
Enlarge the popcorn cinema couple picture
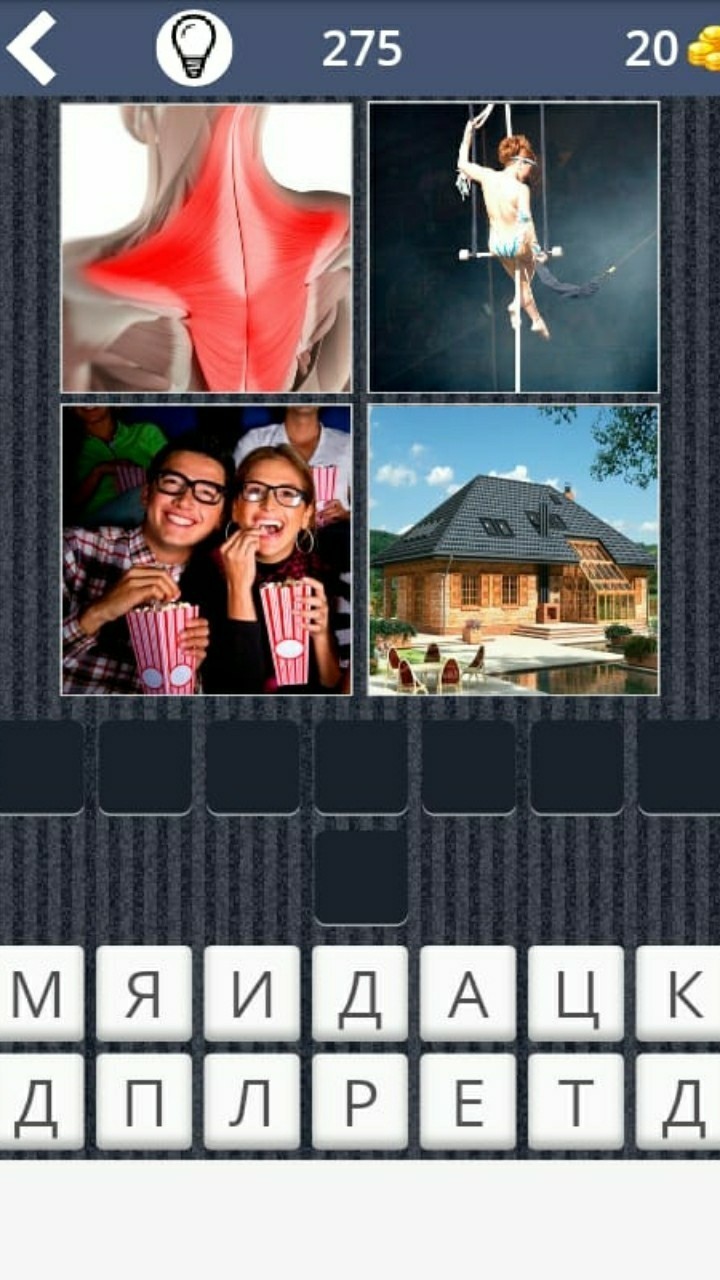click(x=206, y=549)
